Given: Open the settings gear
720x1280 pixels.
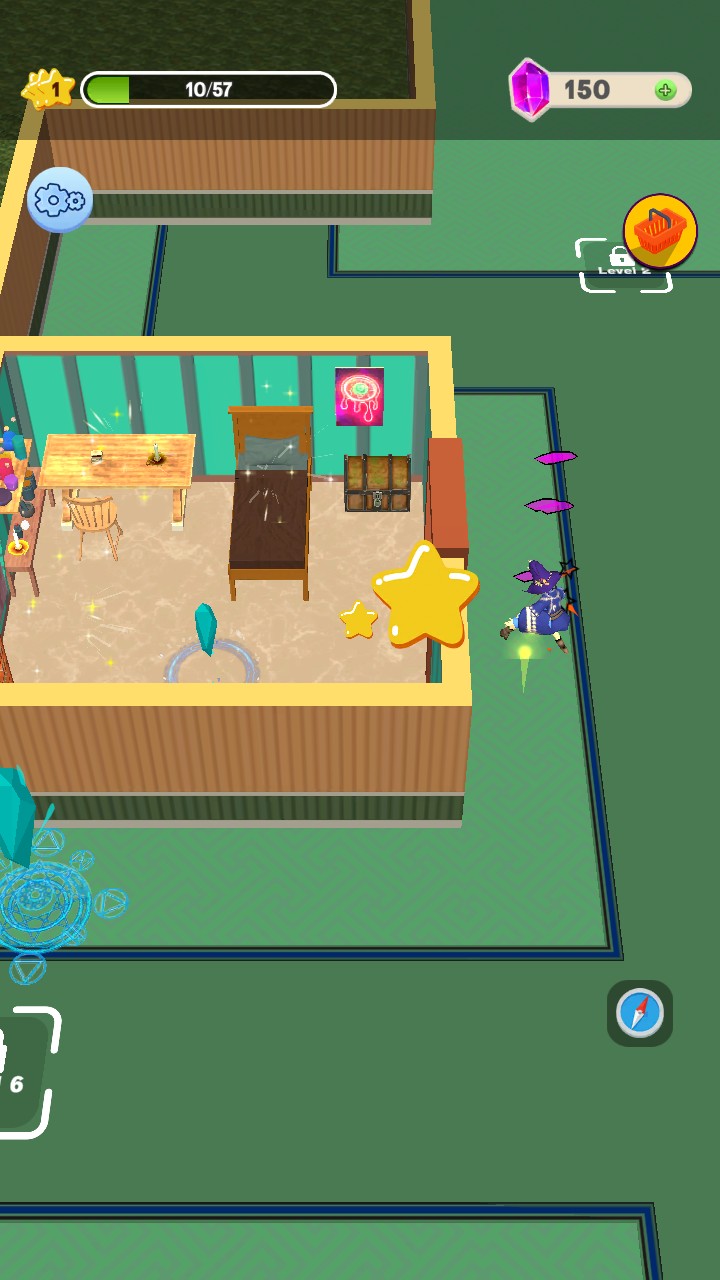Looking at the screenshot, I should tap(60, 200).
